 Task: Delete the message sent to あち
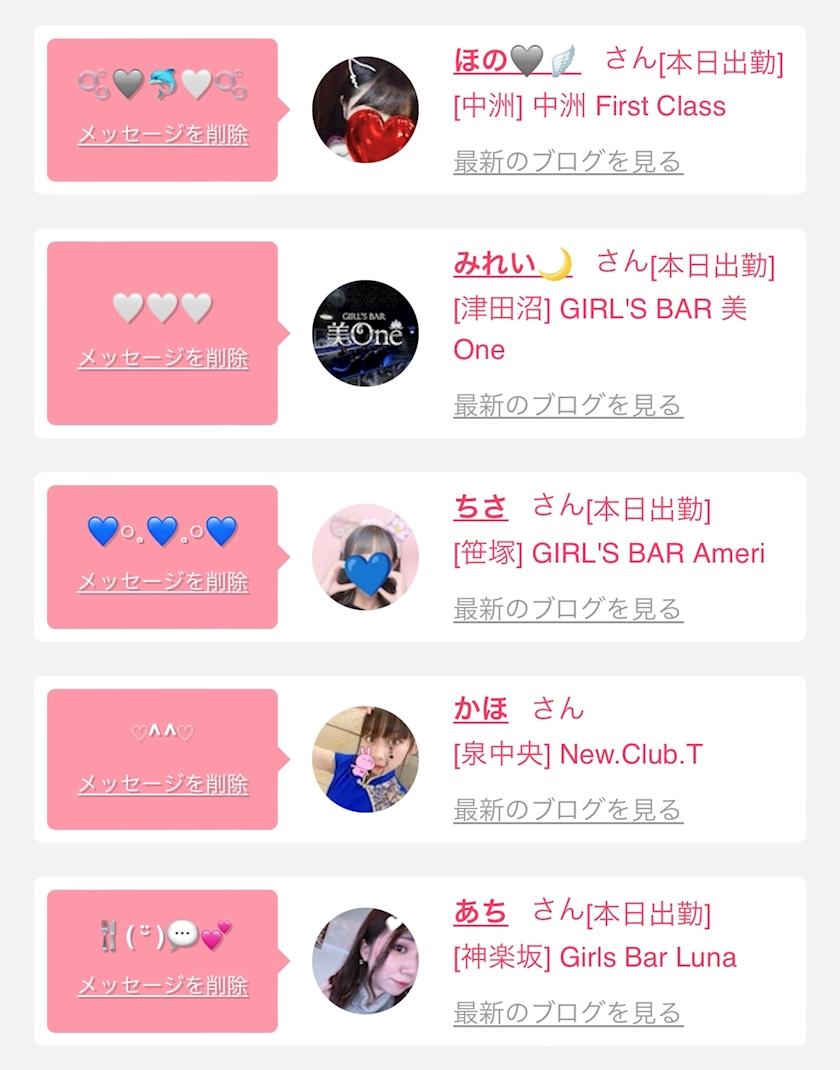(163, 985)
